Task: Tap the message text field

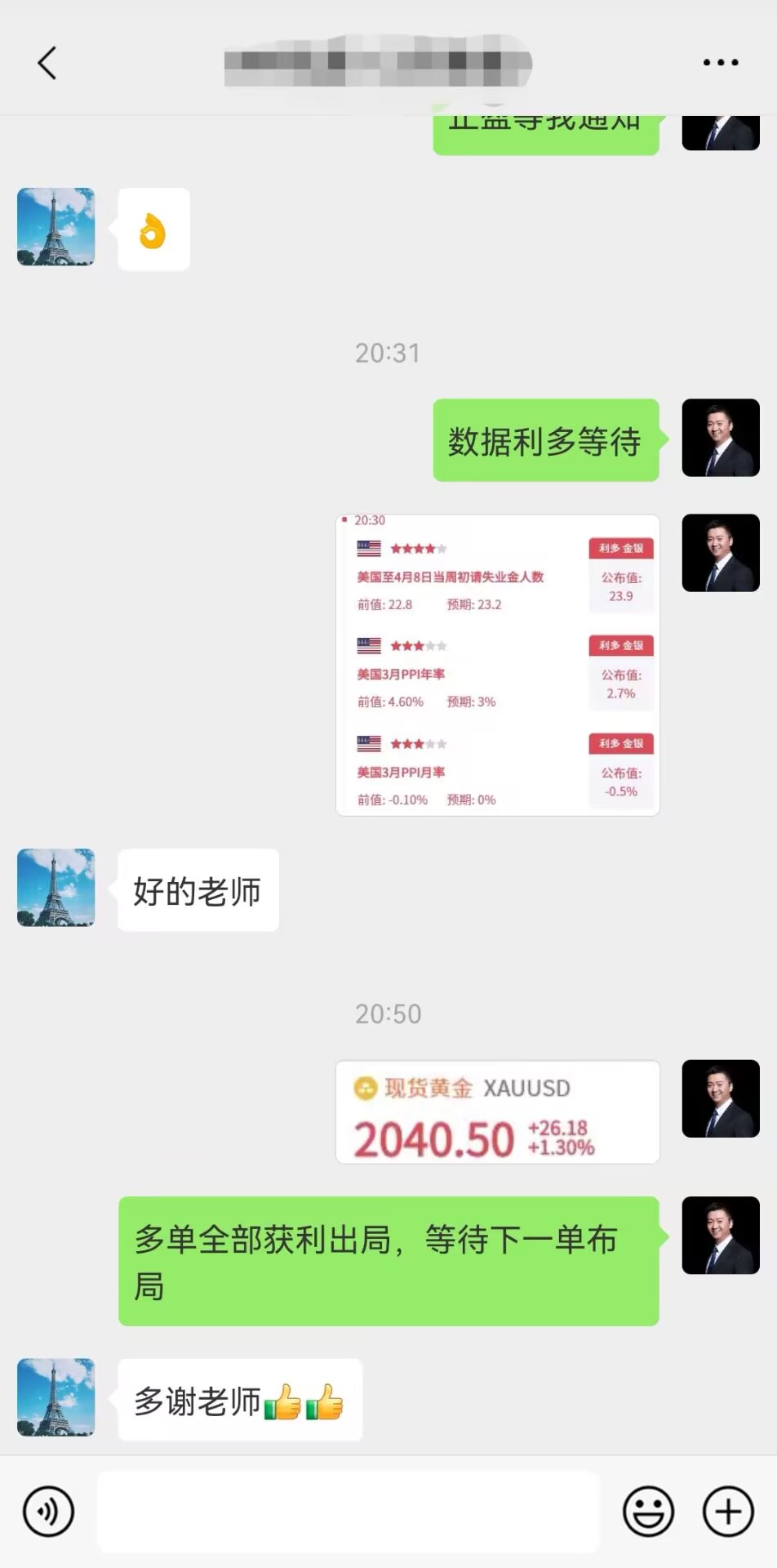Action: click(349, 1511)
